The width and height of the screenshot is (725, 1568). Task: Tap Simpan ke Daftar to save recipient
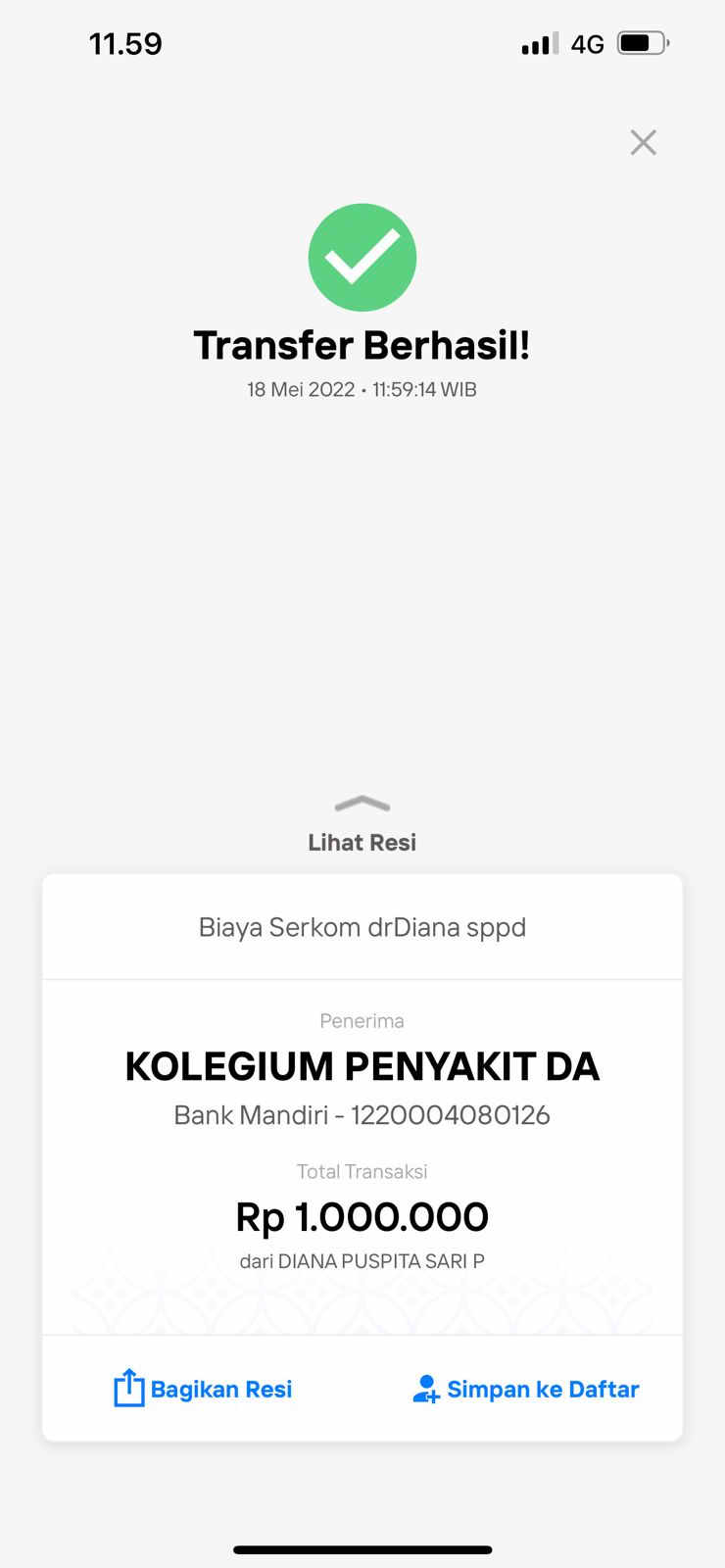(x=526, y=1389)
